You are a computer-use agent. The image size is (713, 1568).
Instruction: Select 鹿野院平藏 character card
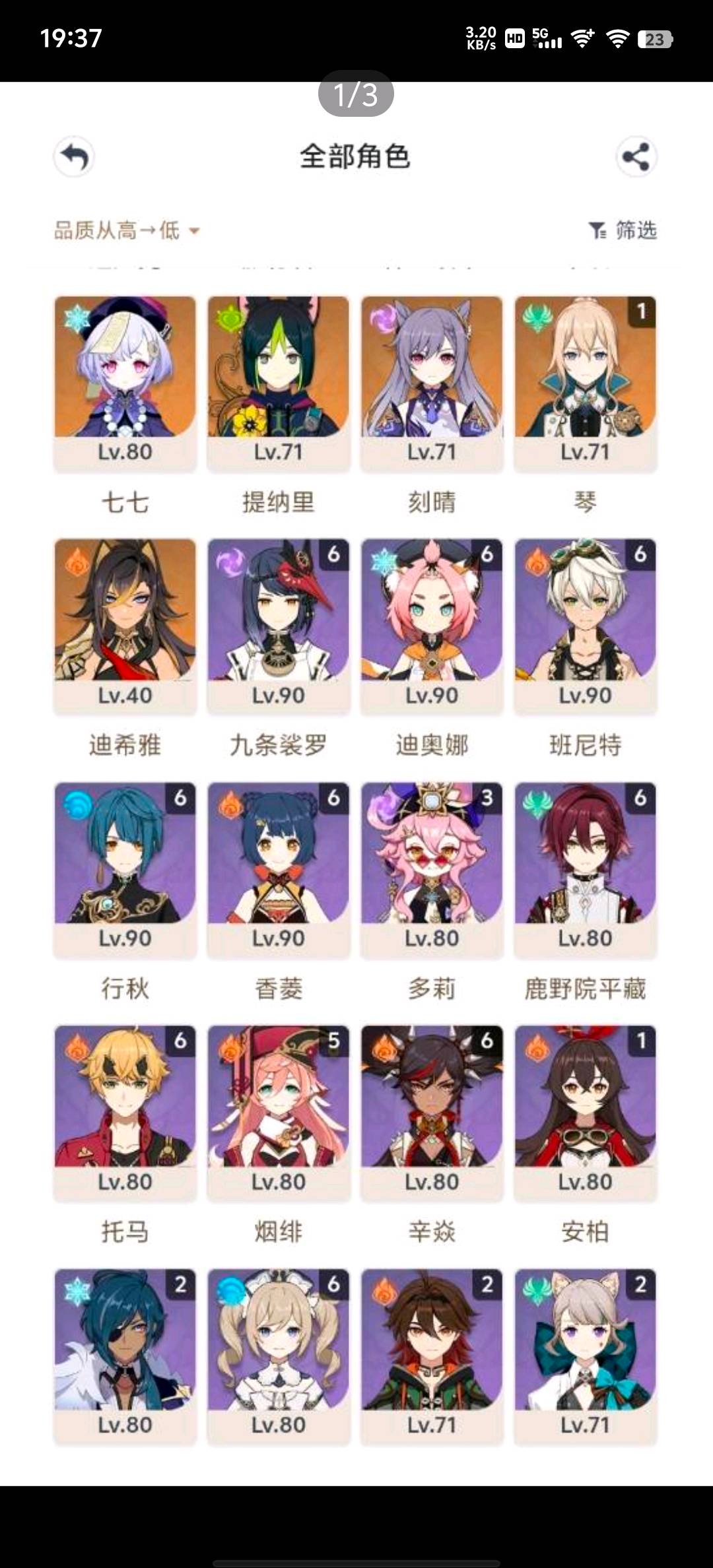(585, 870)
